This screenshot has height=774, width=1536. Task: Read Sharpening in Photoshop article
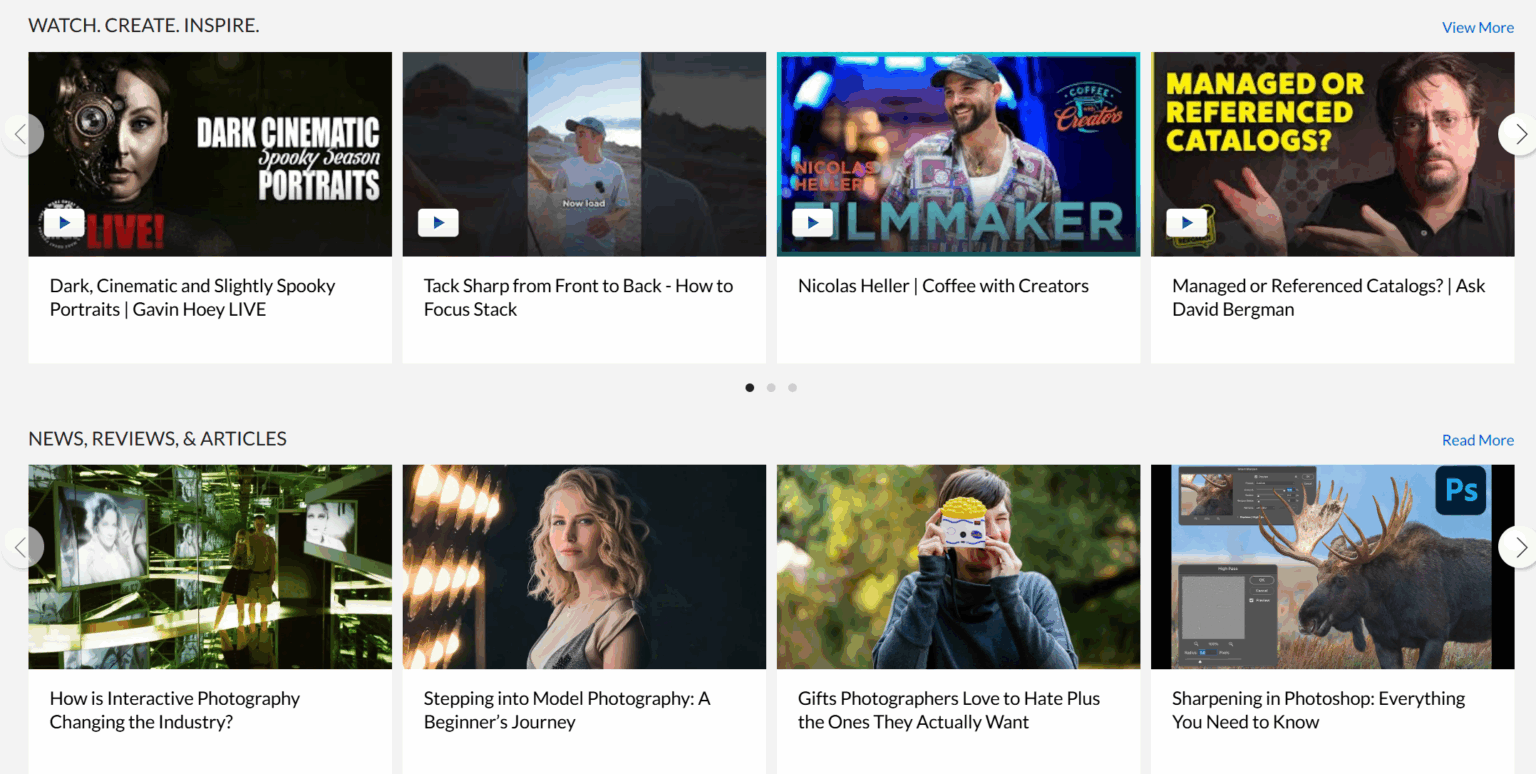click(x=1317, y=710)
